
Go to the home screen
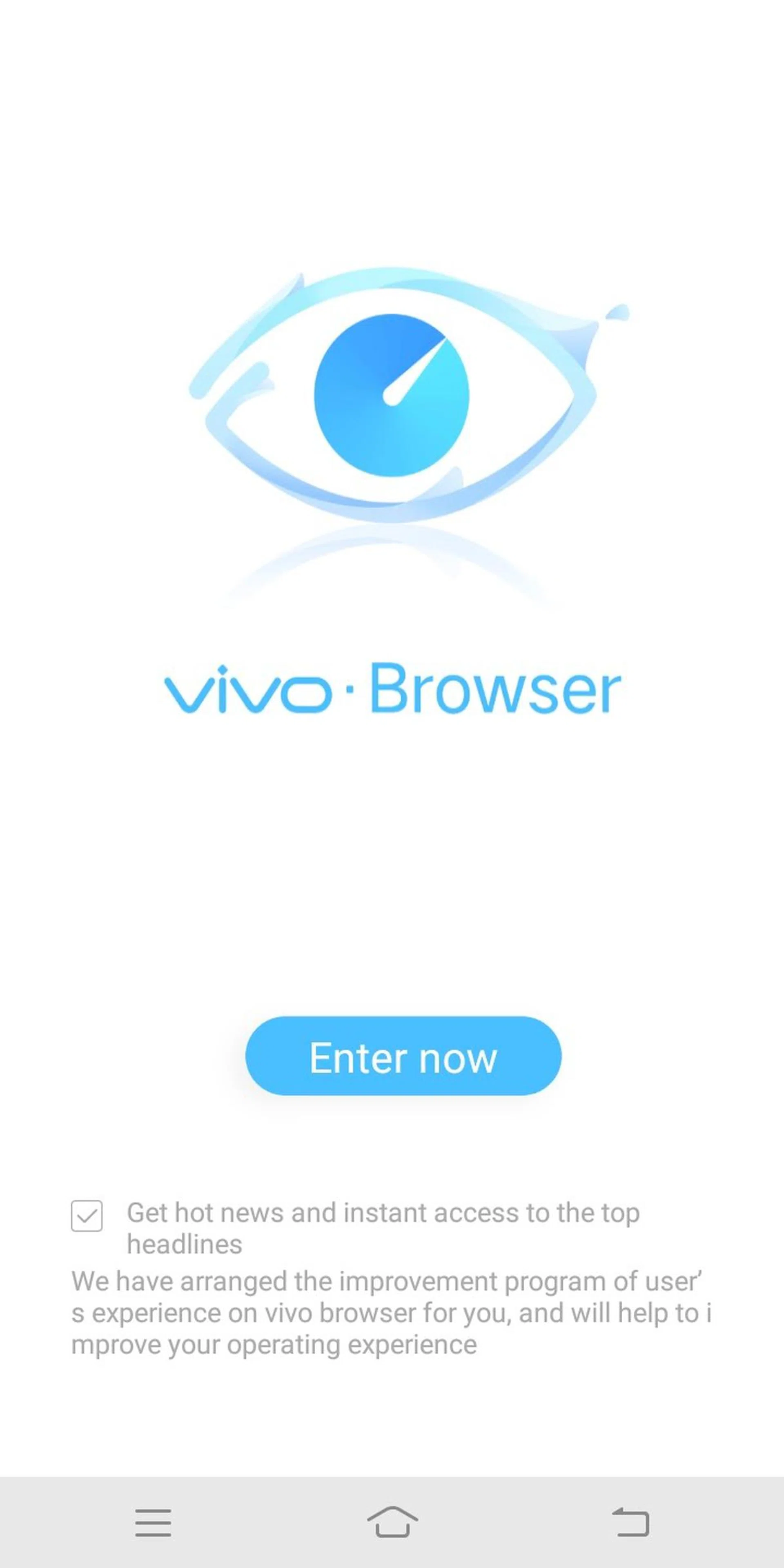[392, 1522]
